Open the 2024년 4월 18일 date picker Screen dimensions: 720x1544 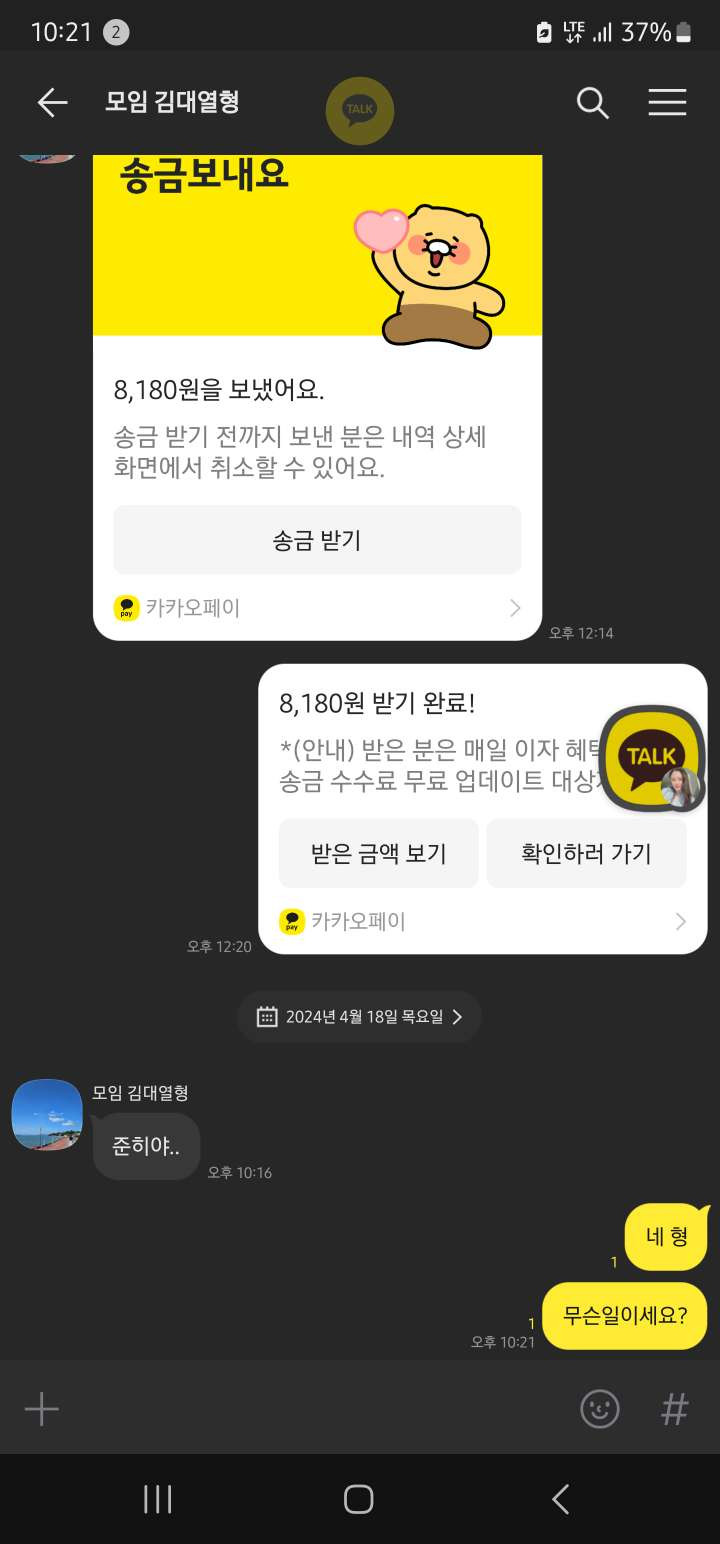point(359,1017)
